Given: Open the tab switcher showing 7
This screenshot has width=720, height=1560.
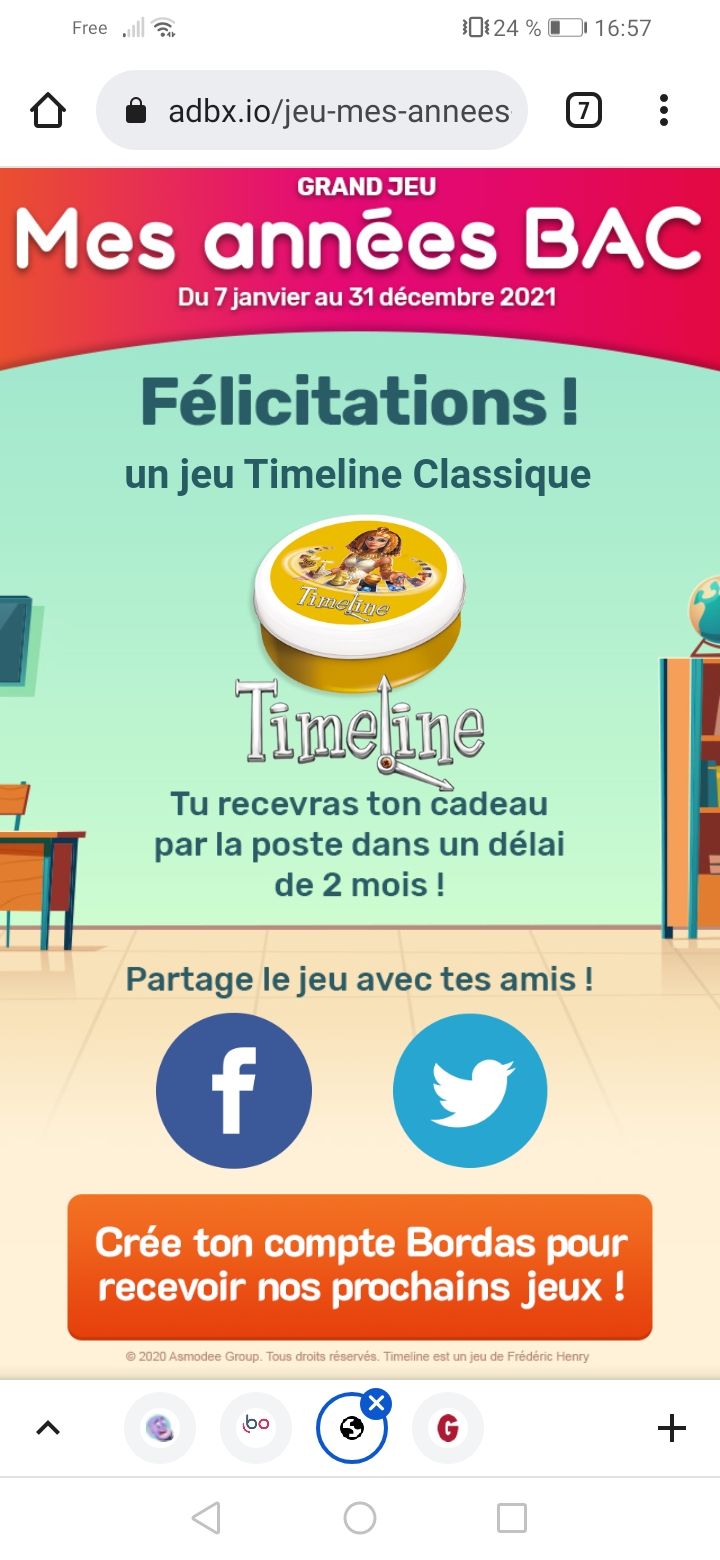Looking at the screenshot, I should click(x=584, y=110).
